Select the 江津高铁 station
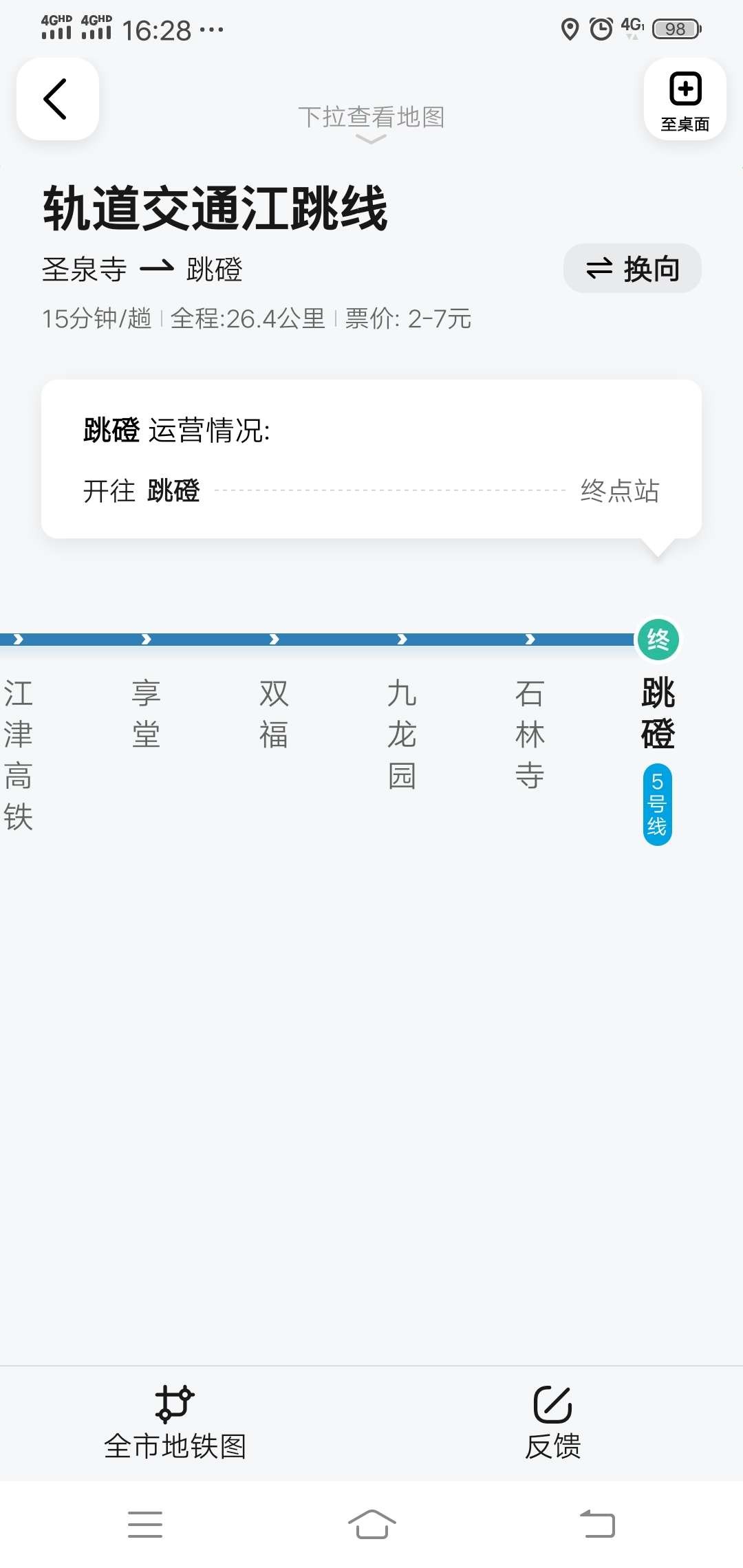The height and width of the screenshot is (1568, 743). coord(19,754)
